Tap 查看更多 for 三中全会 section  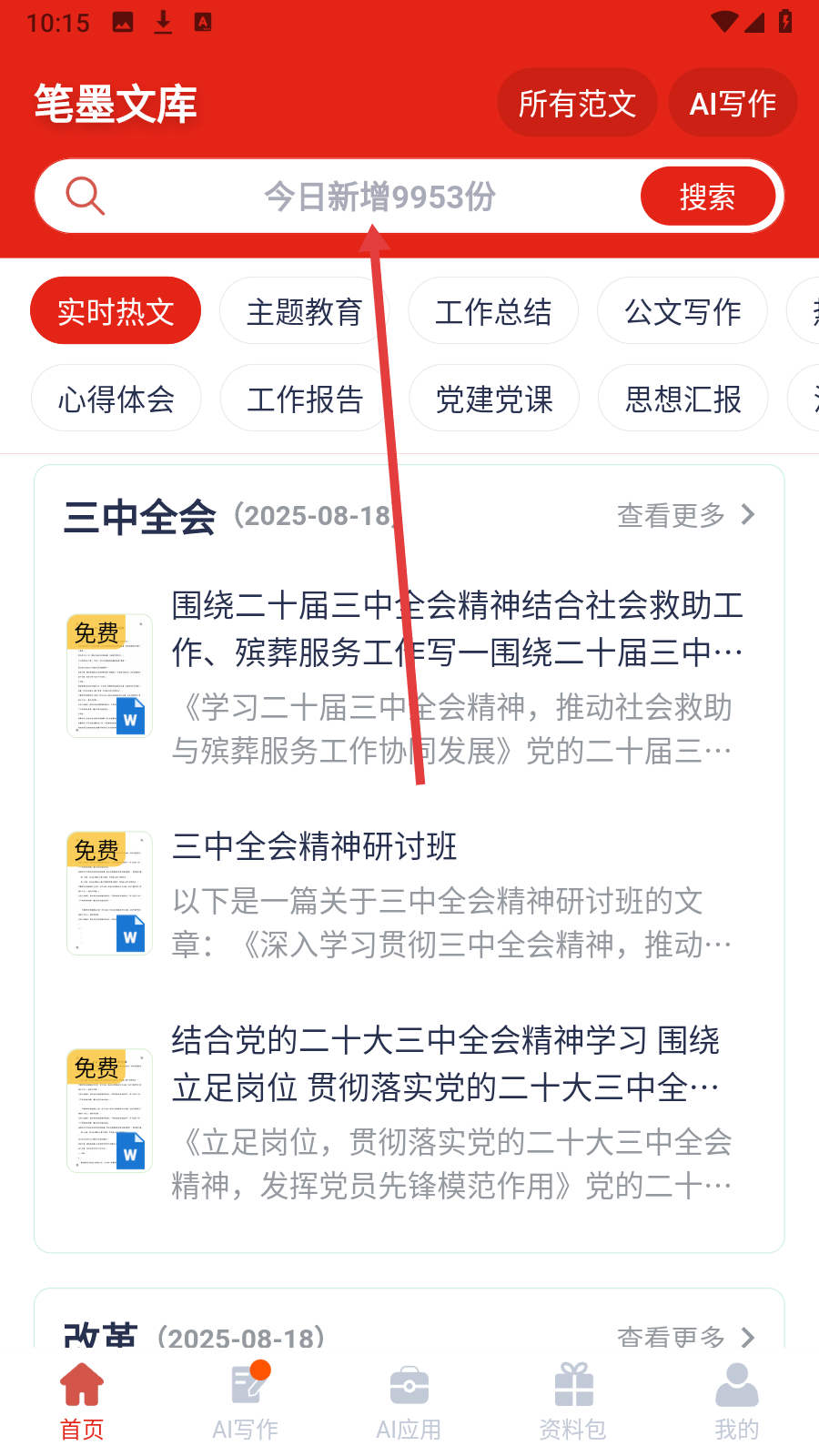pos(686,515)
